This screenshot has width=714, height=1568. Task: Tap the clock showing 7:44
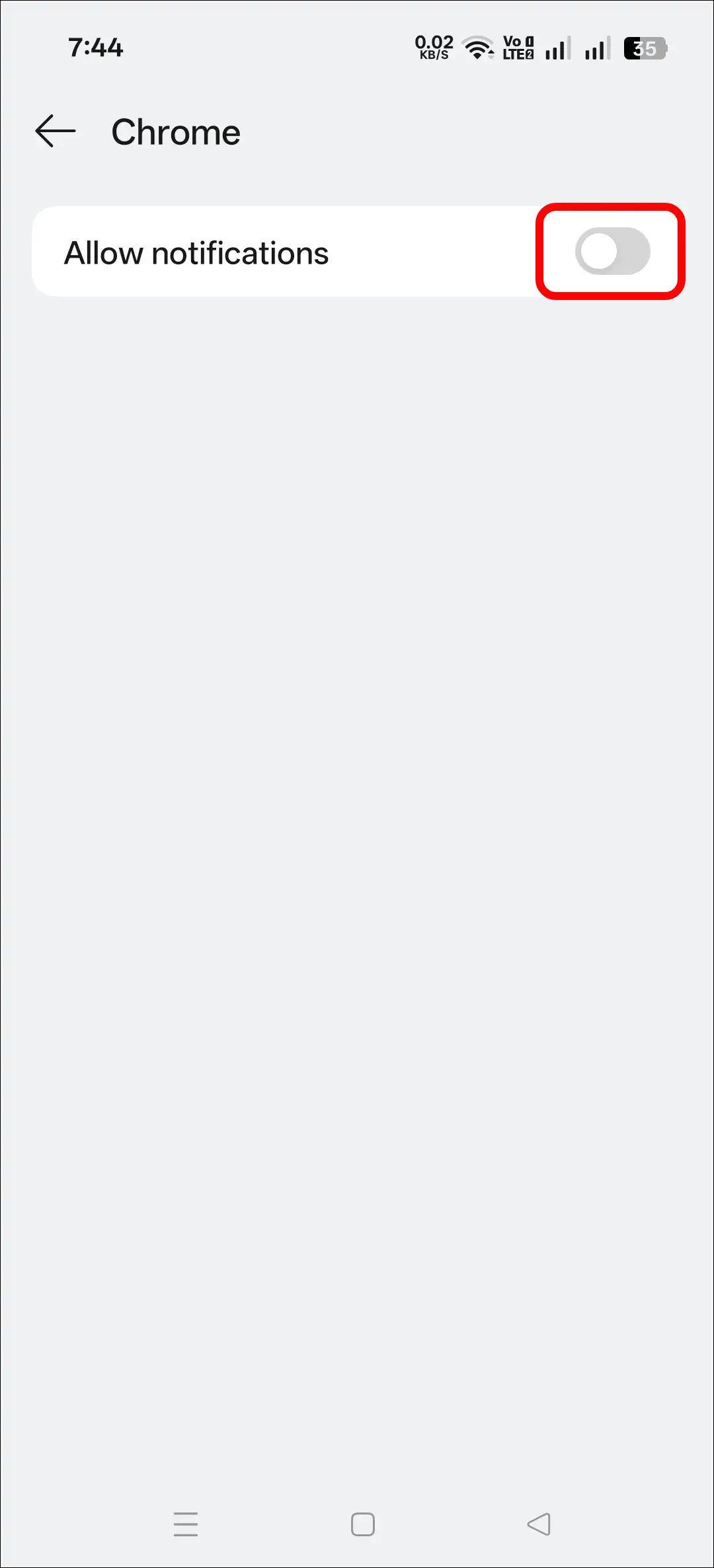95,47
